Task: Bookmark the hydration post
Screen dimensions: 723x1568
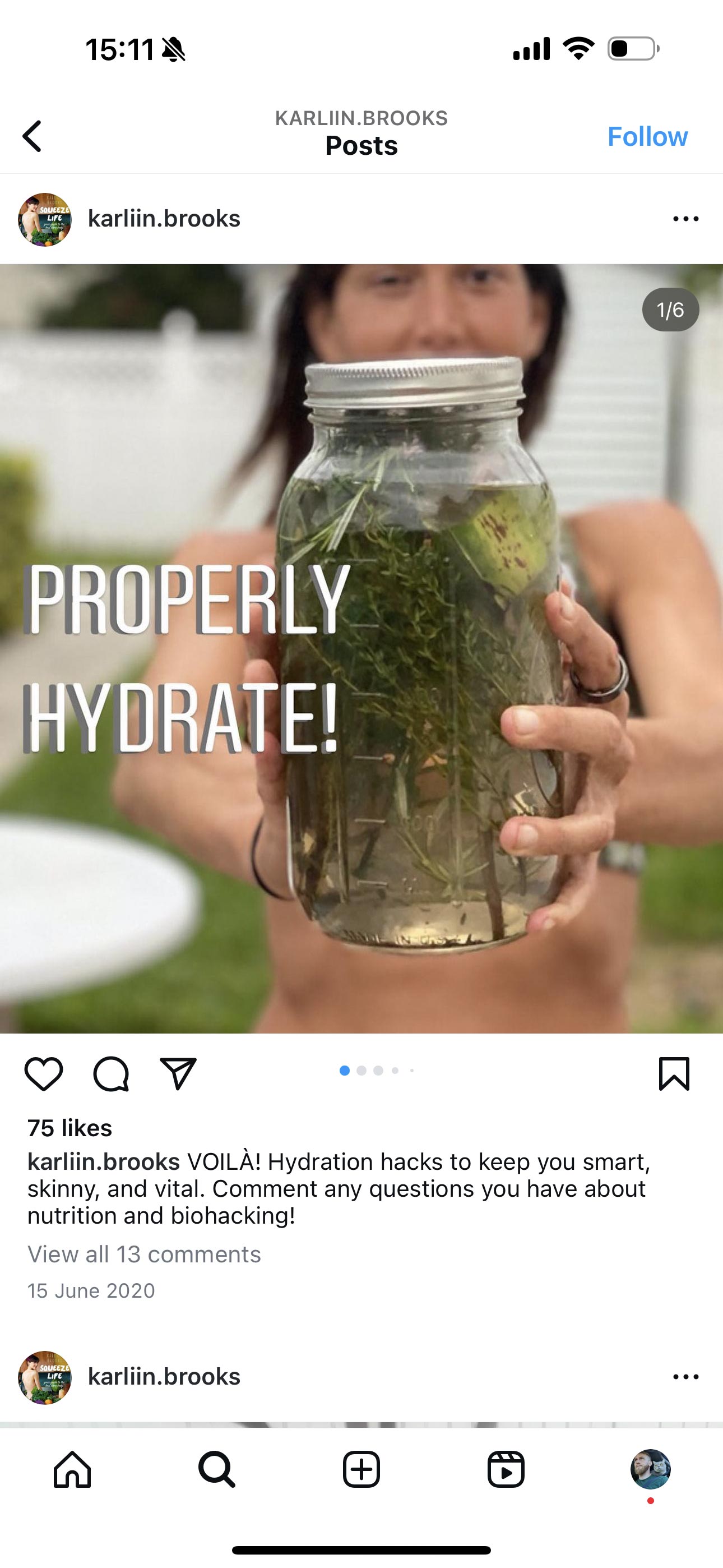Action: click(x=674, y=1074)
